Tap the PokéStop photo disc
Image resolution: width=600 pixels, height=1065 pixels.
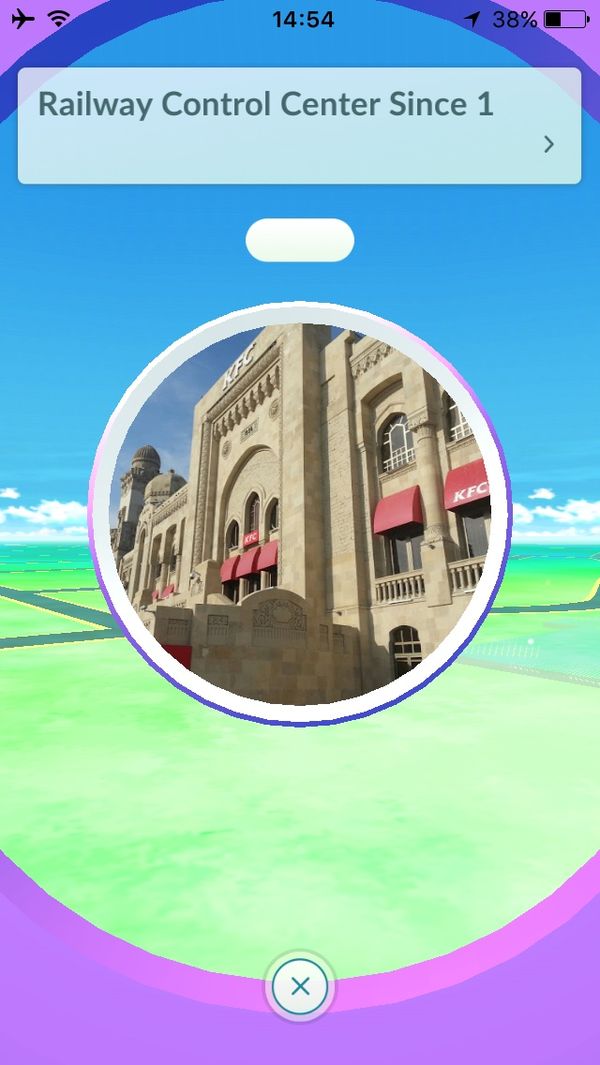299,513
